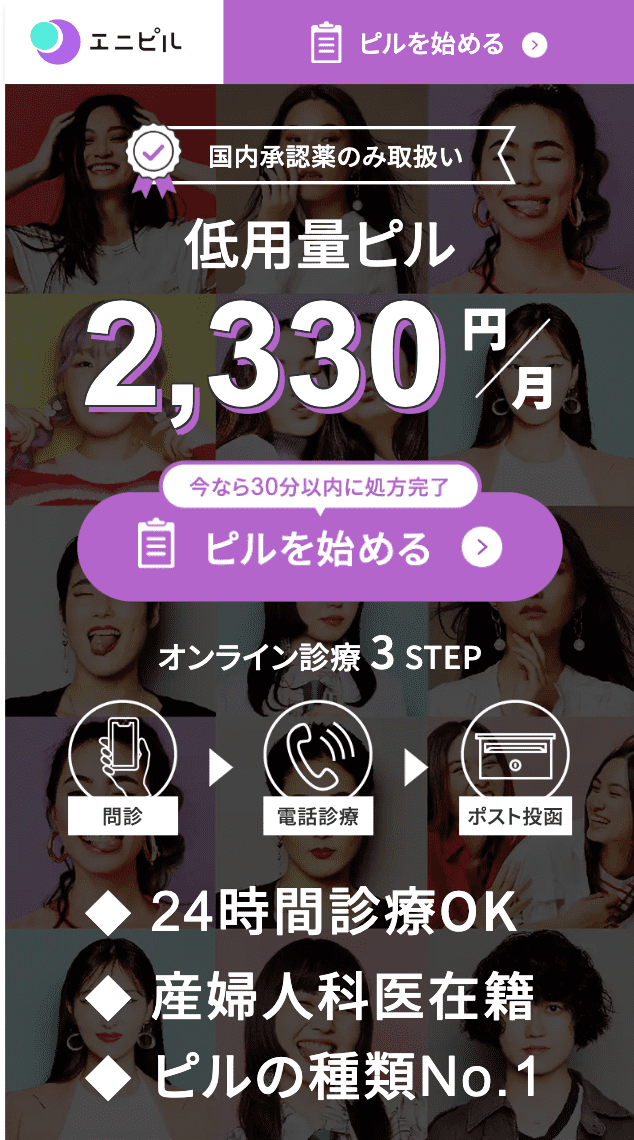Tap the header ピルを始める button
The width and height of the screenshot is (634, 1140).
428,44
